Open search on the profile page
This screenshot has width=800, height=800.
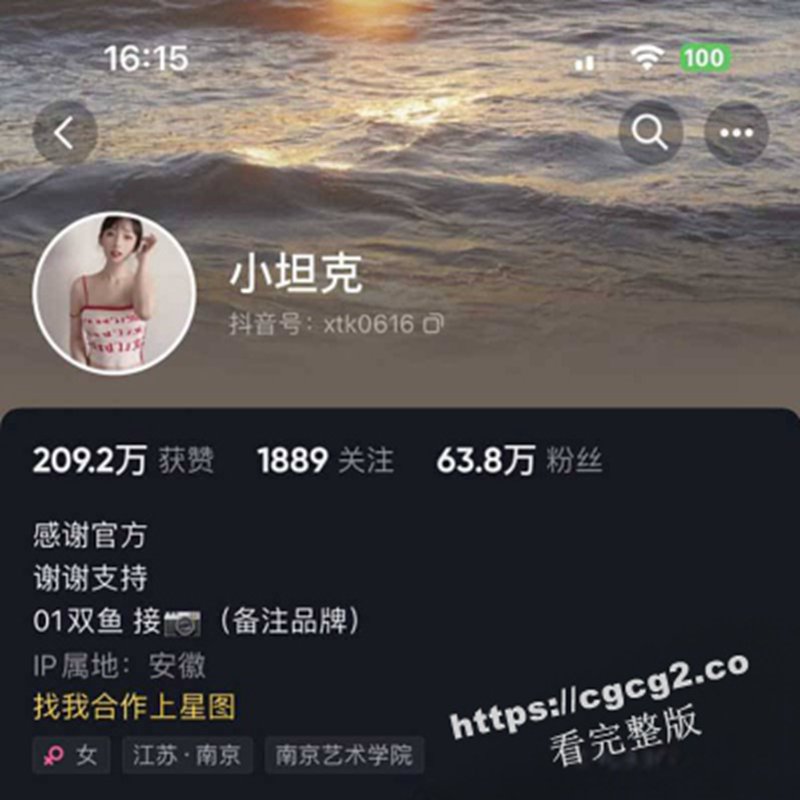coord(650,133)
